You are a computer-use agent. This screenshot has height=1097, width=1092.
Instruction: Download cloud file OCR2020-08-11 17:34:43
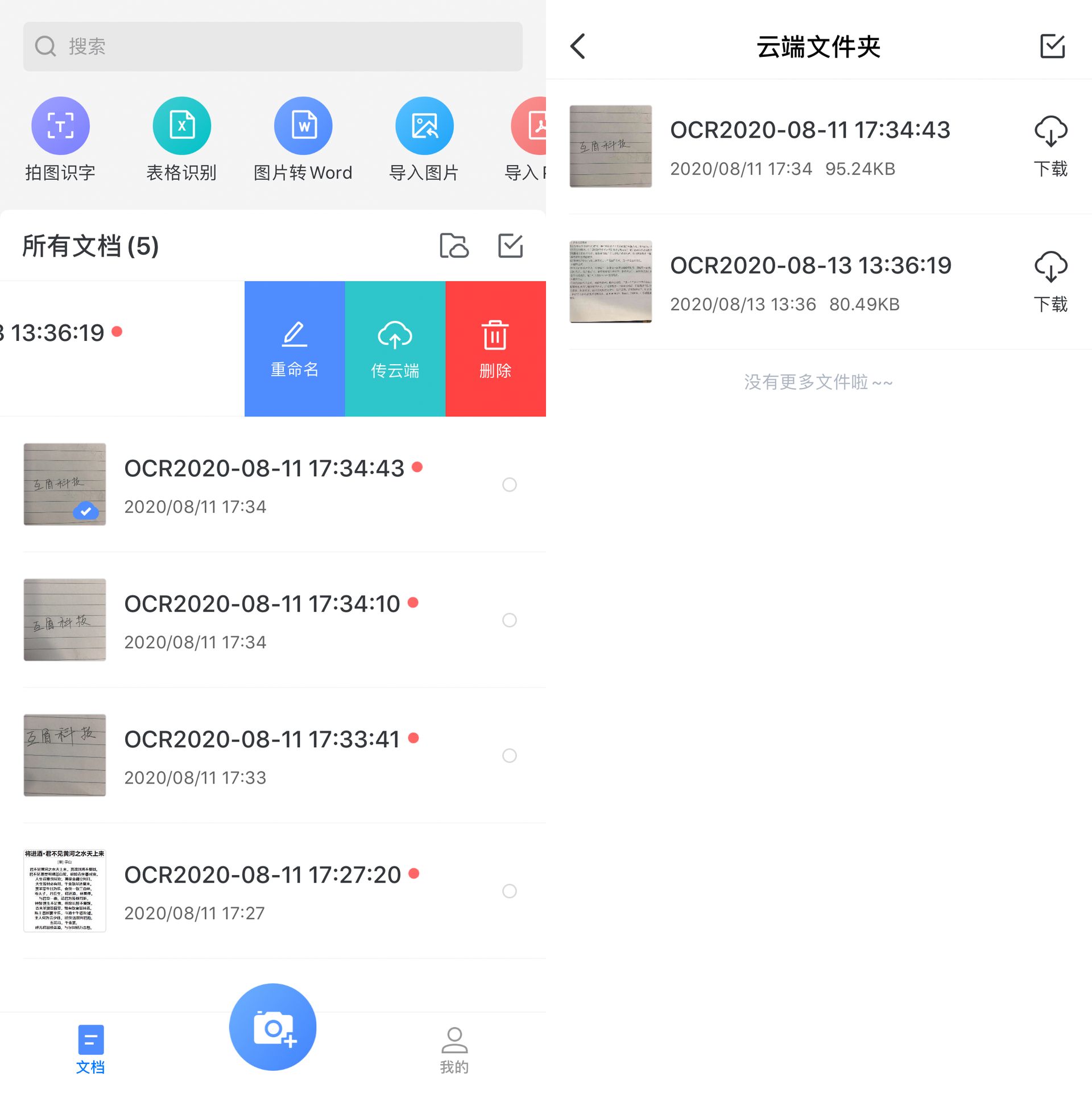click(x=1050, y=146)
